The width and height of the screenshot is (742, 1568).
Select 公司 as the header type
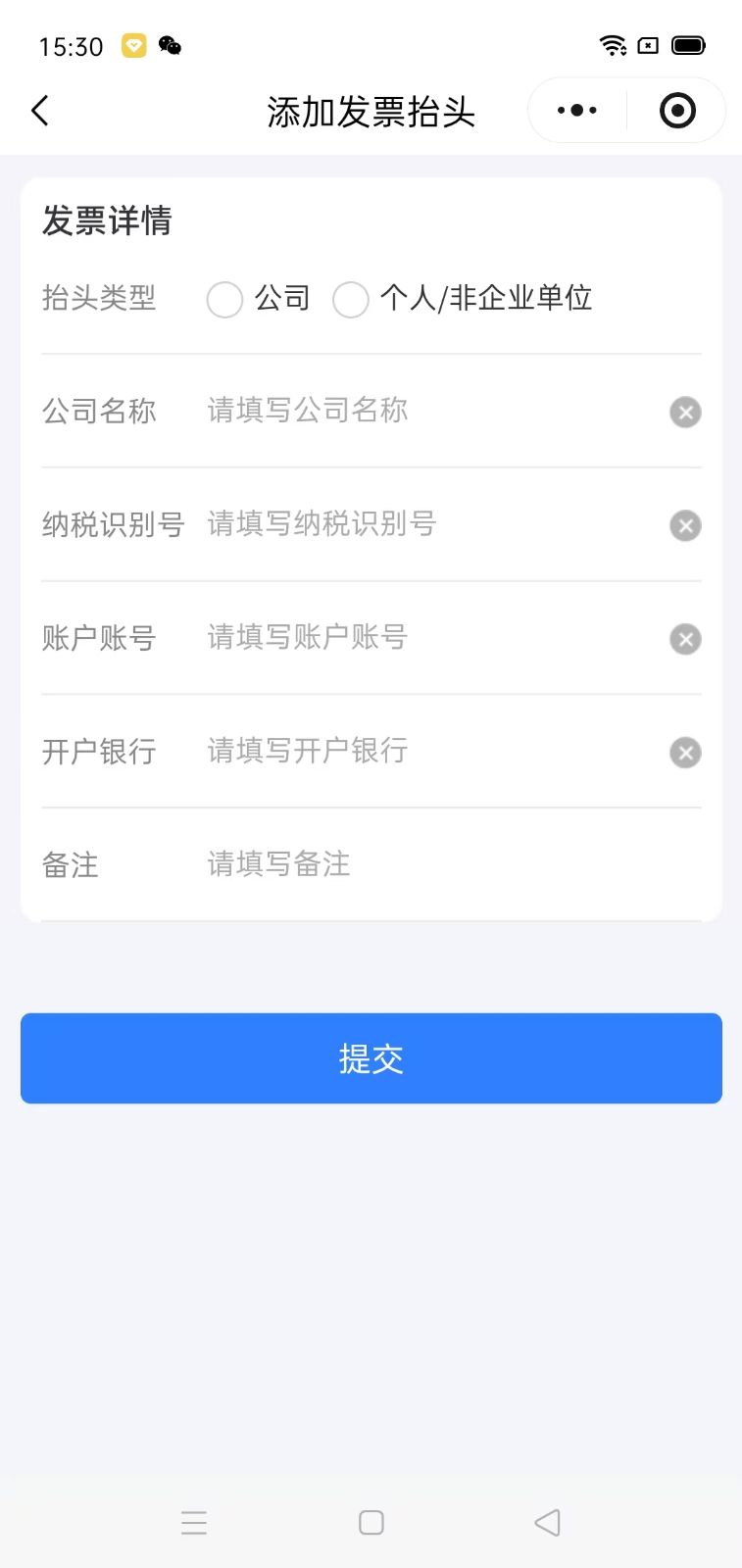pyautogui.click(x=224, y=299)
